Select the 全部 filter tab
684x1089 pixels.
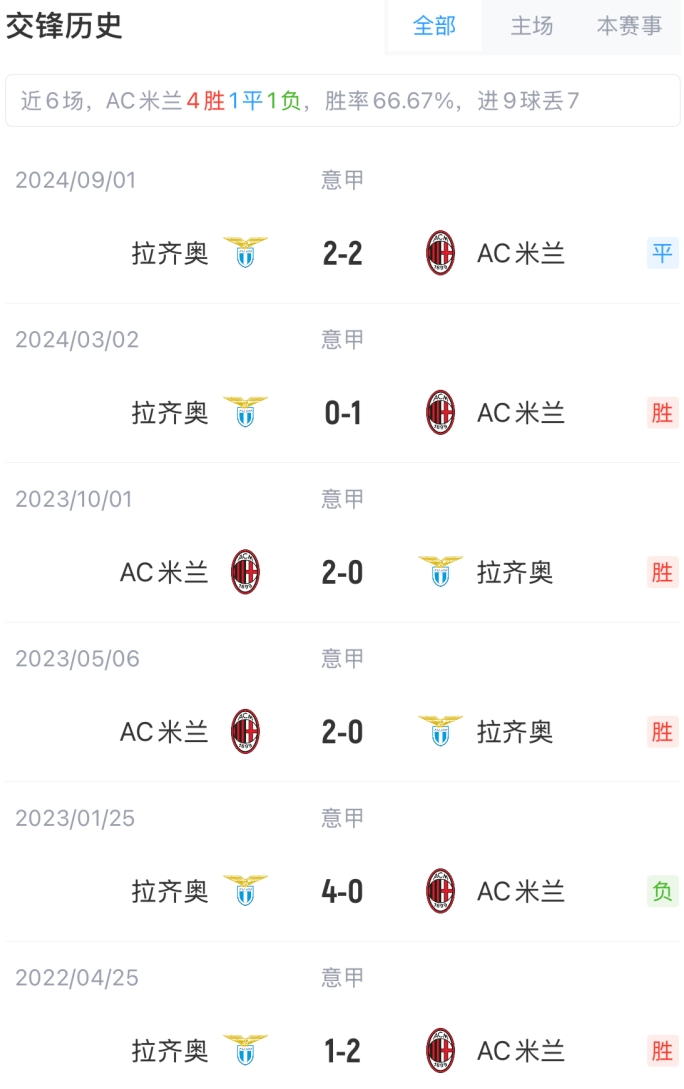point(434,27)
